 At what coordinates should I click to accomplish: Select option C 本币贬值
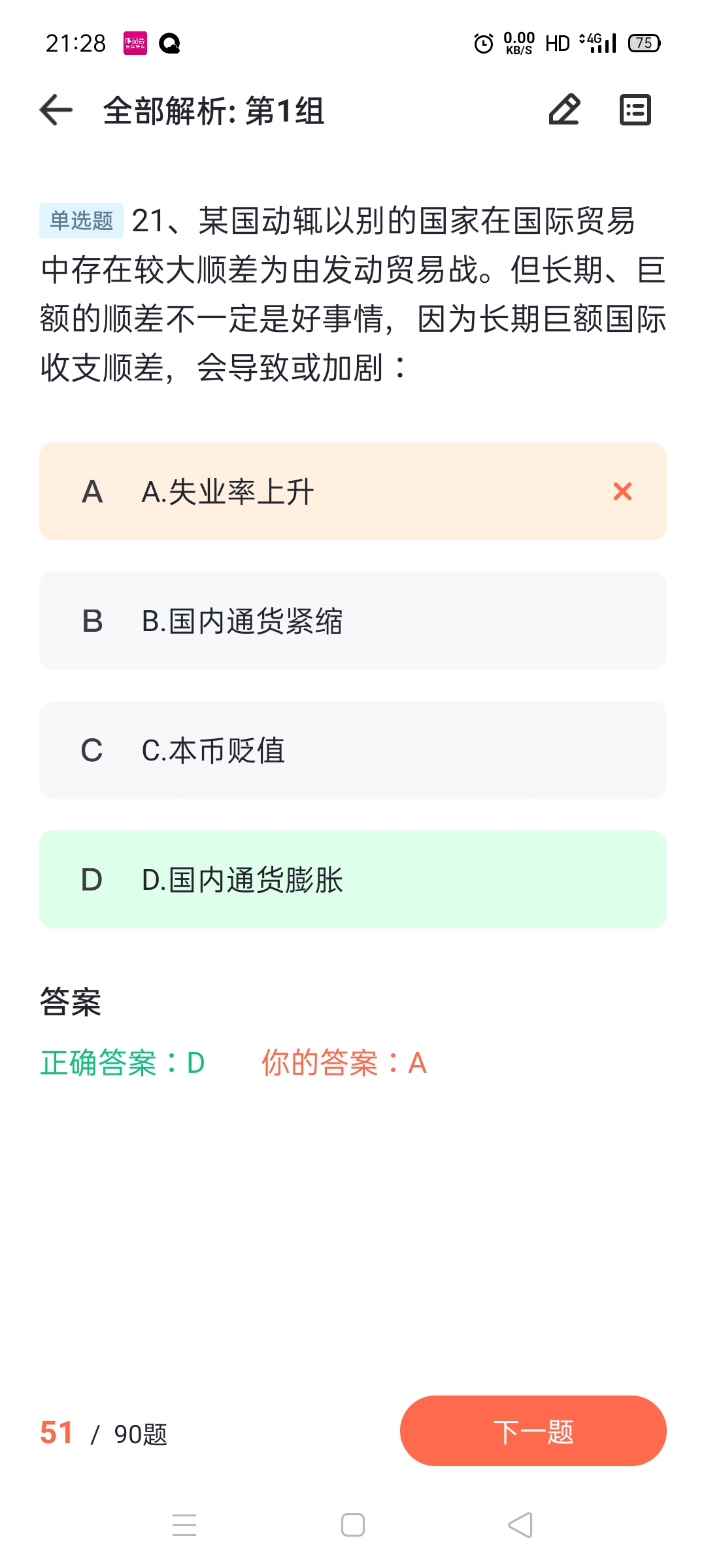tap(353, 750)
